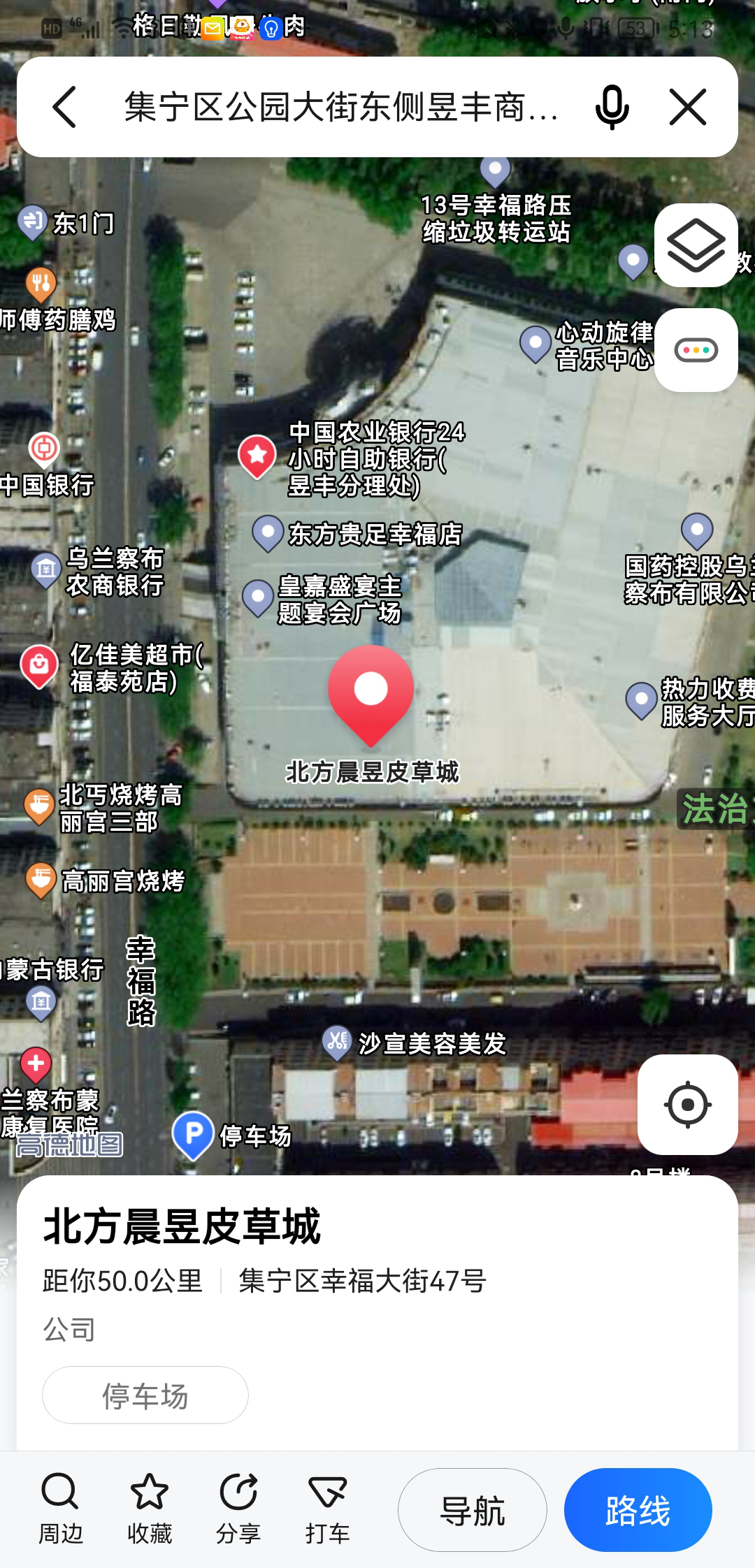The width and height of the screenshot is (755, 1568).
Task: Clear the search with the X button
Action: point(688,107)
